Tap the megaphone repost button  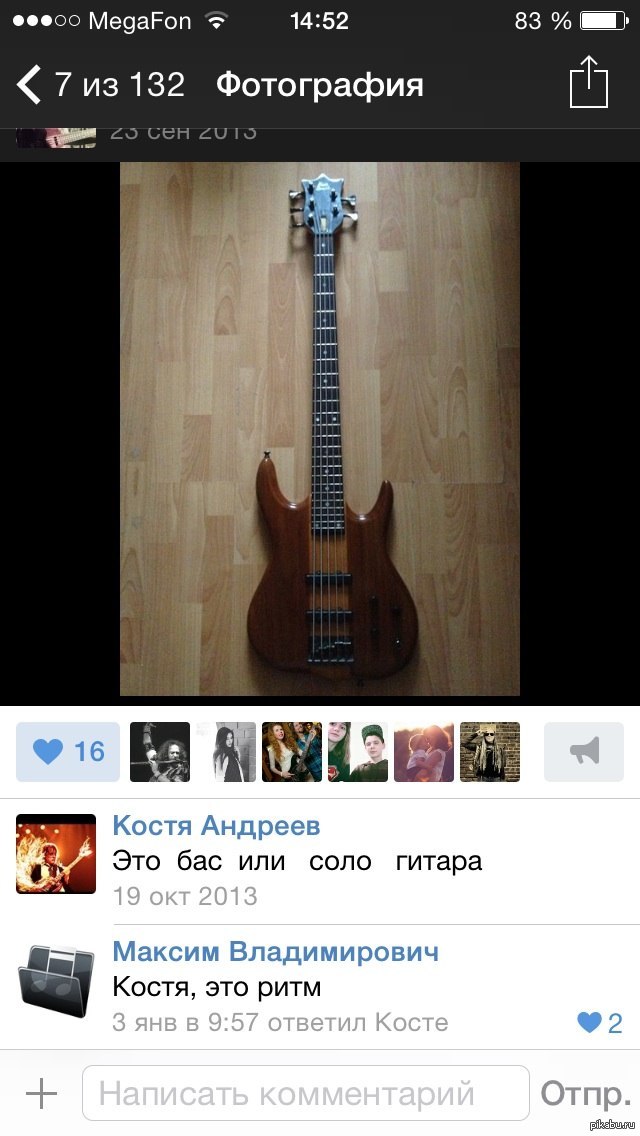(x=582, y=752)
